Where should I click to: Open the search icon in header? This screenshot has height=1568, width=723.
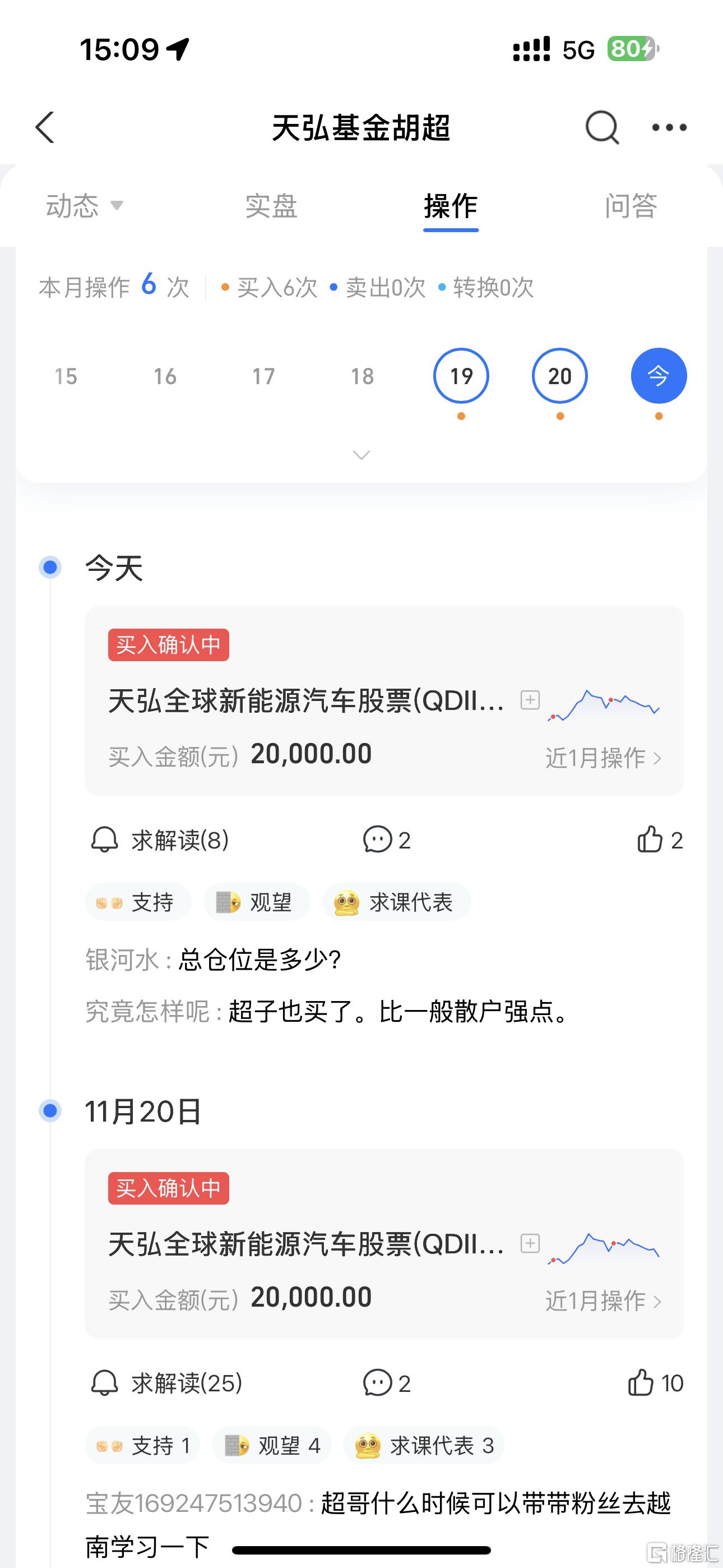point(602,128)
